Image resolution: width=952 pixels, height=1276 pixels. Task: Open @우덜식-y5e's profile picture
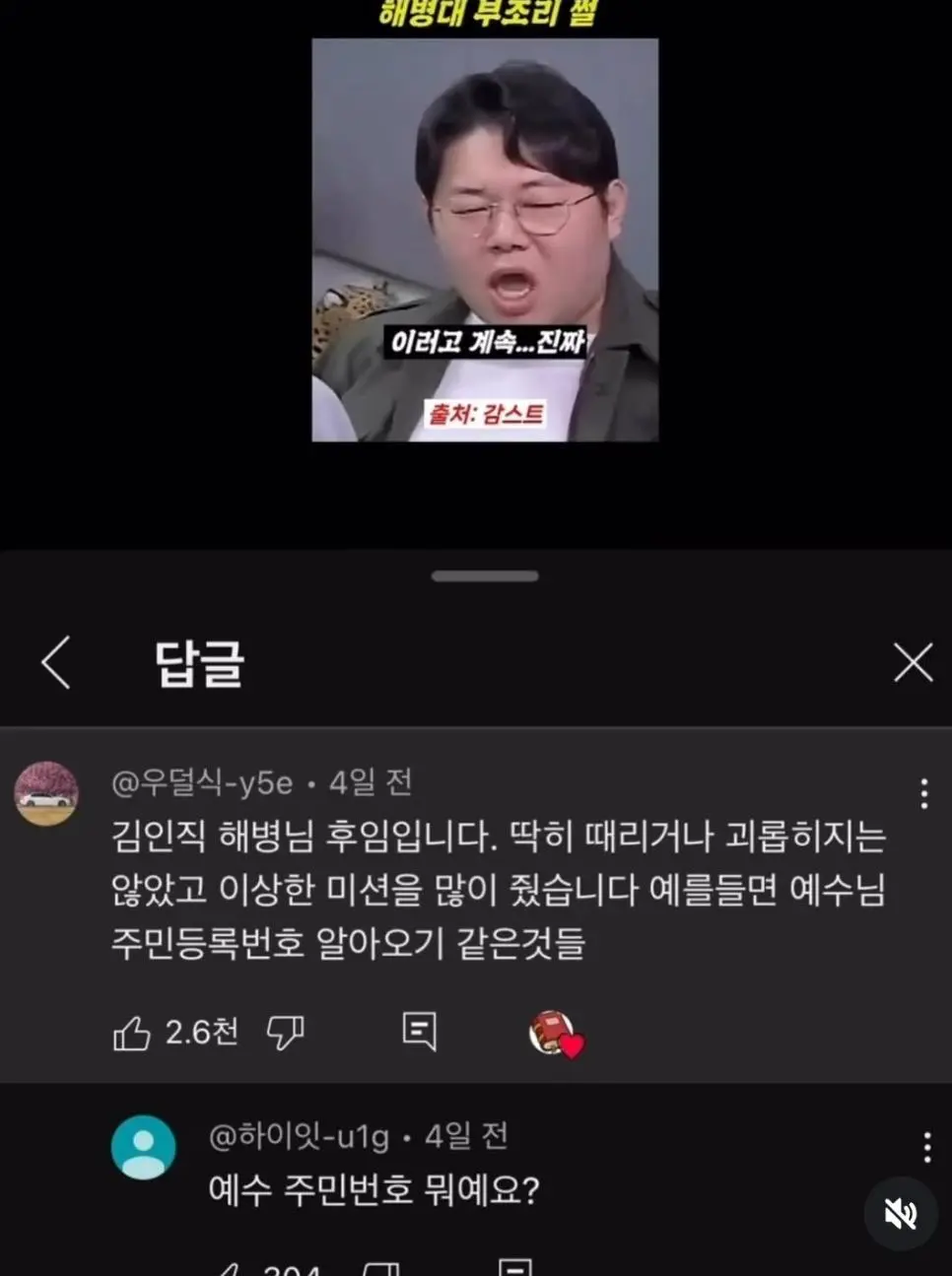[x=46, y=793]
